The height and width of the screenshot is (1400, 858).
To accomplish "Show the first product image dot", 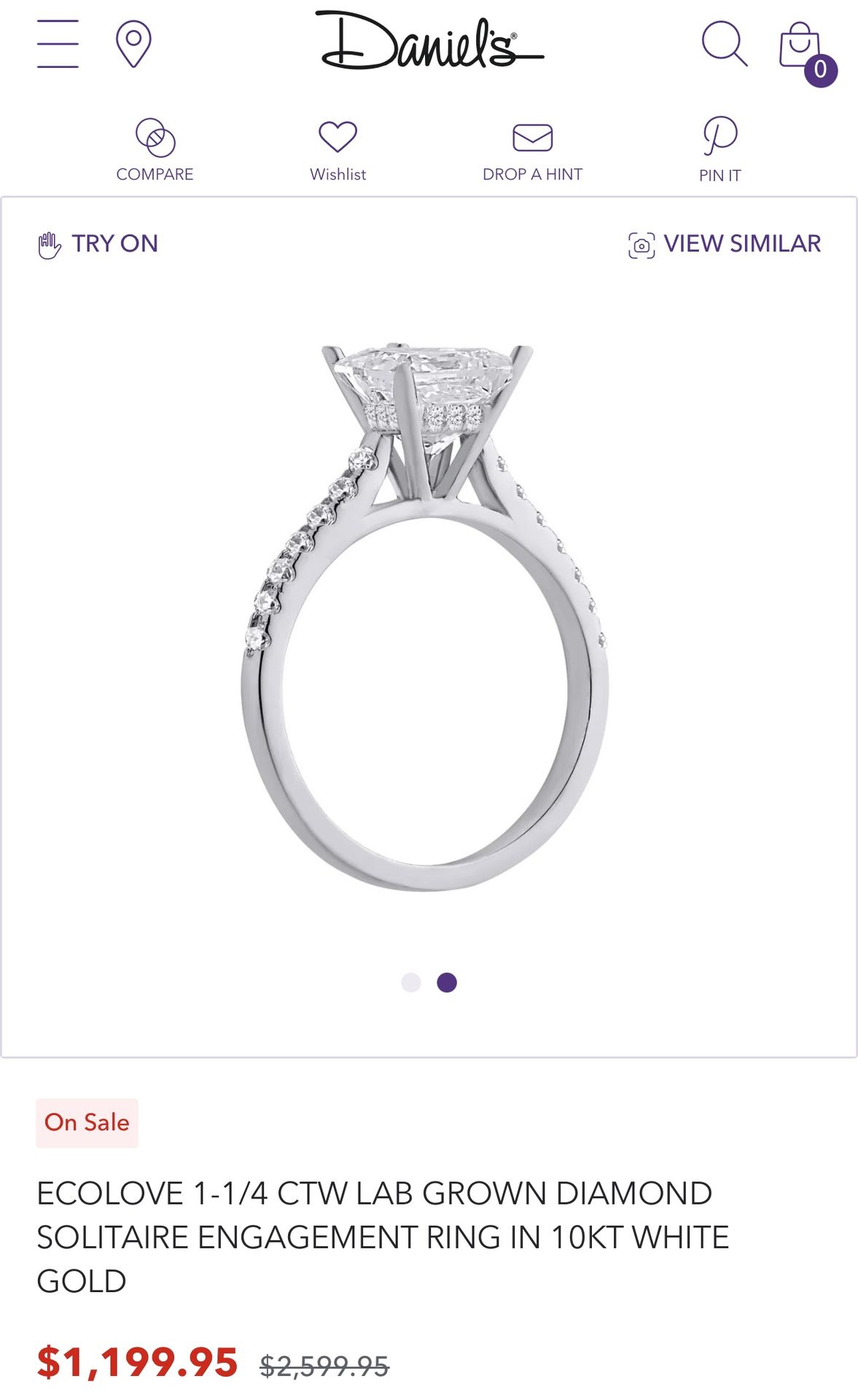I will [x=411, y=982].
